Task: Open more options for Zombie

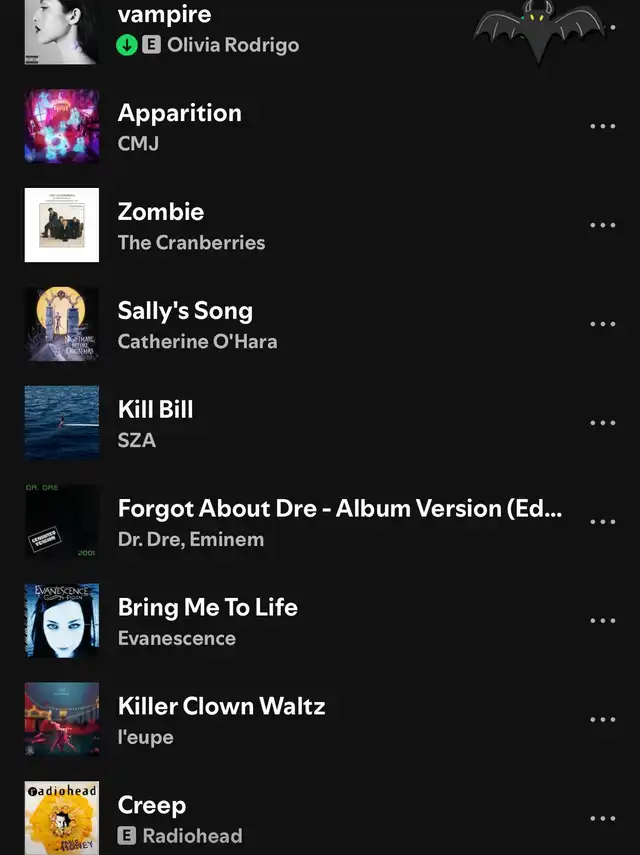Action: point(602,226)
